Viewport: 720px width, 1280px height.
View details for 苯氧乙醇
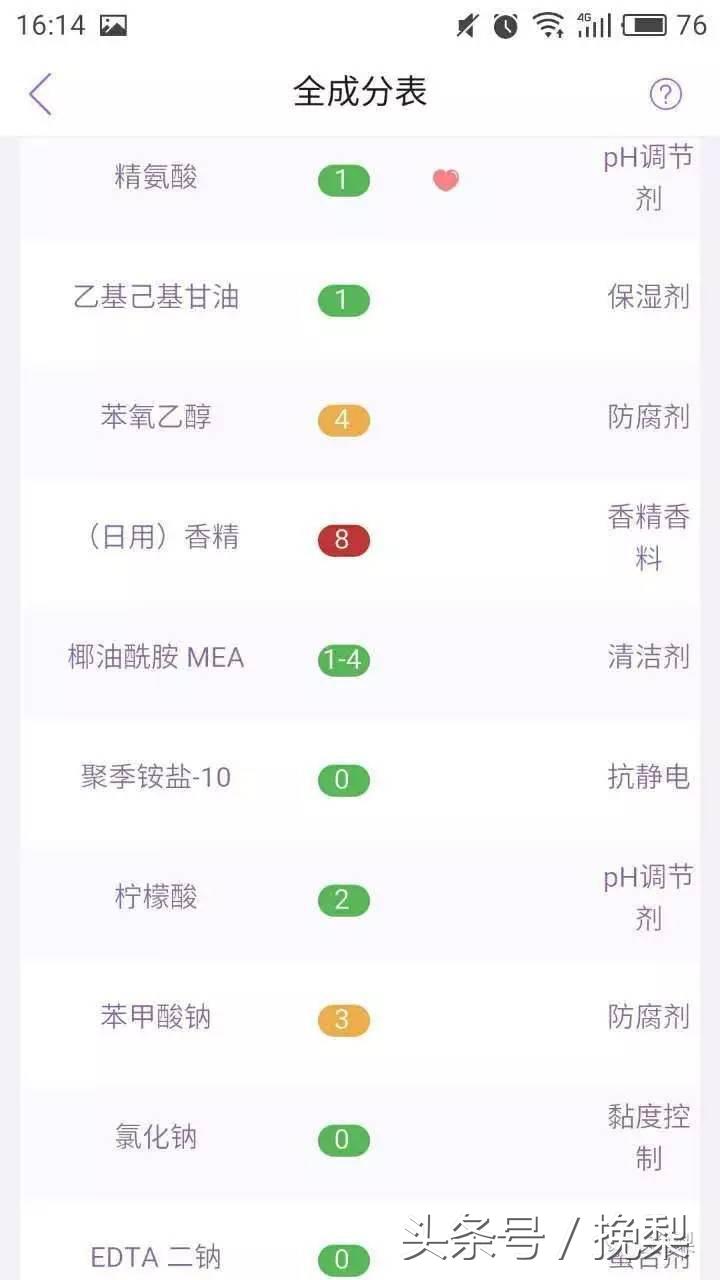[360, 420]
